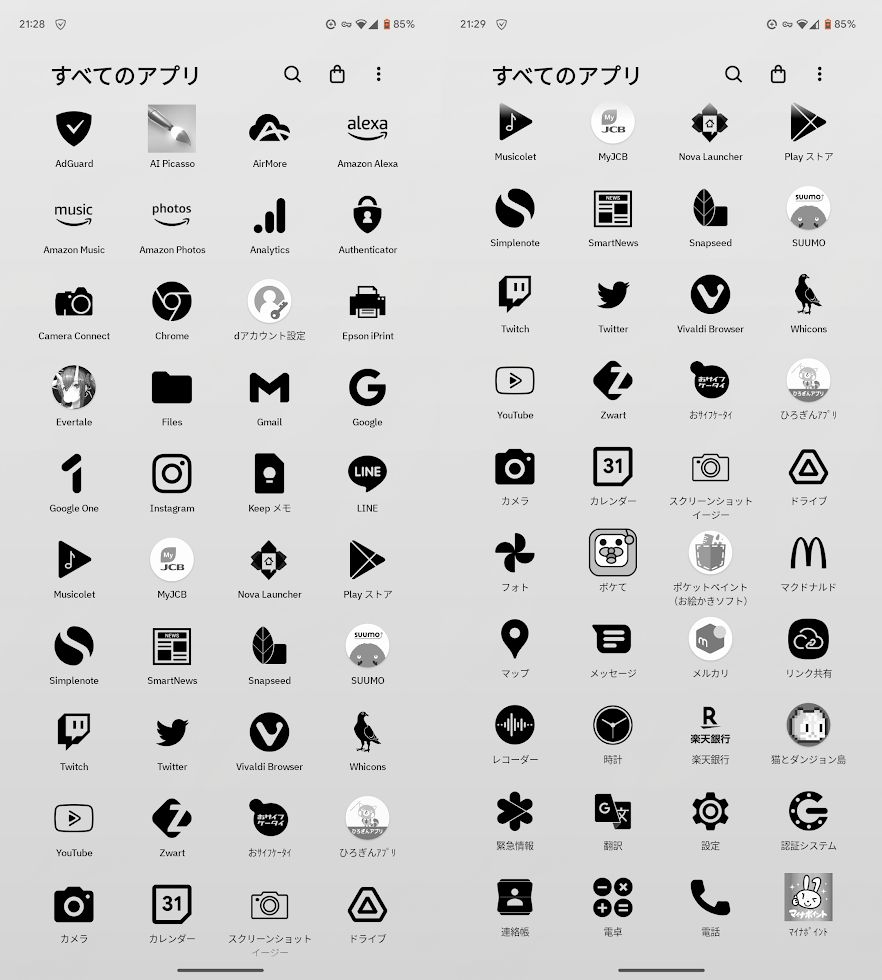Image resolution: width=882 pixels, height=980 pixels.
Task: Open Authenticator
Action: (x=367, y=215)
